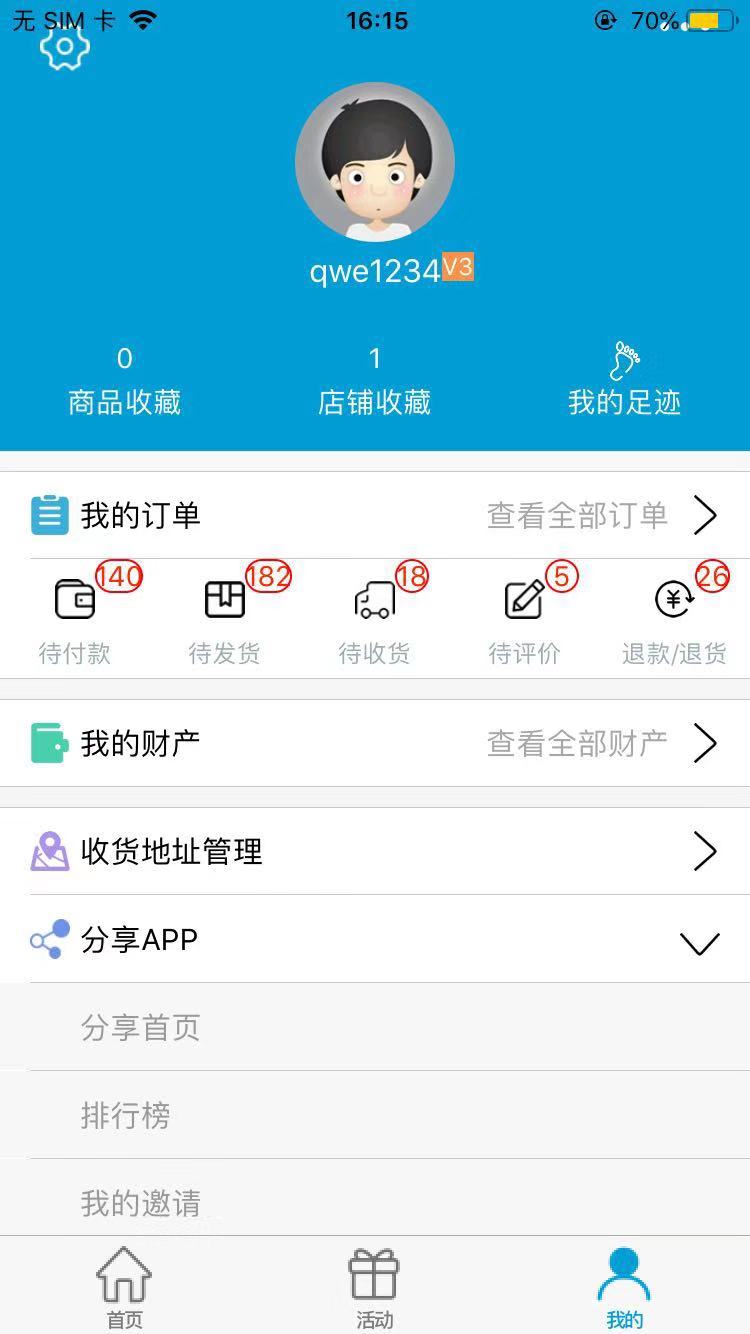
Task: Open 我的邀请 my invitations
Action: 141,1202
